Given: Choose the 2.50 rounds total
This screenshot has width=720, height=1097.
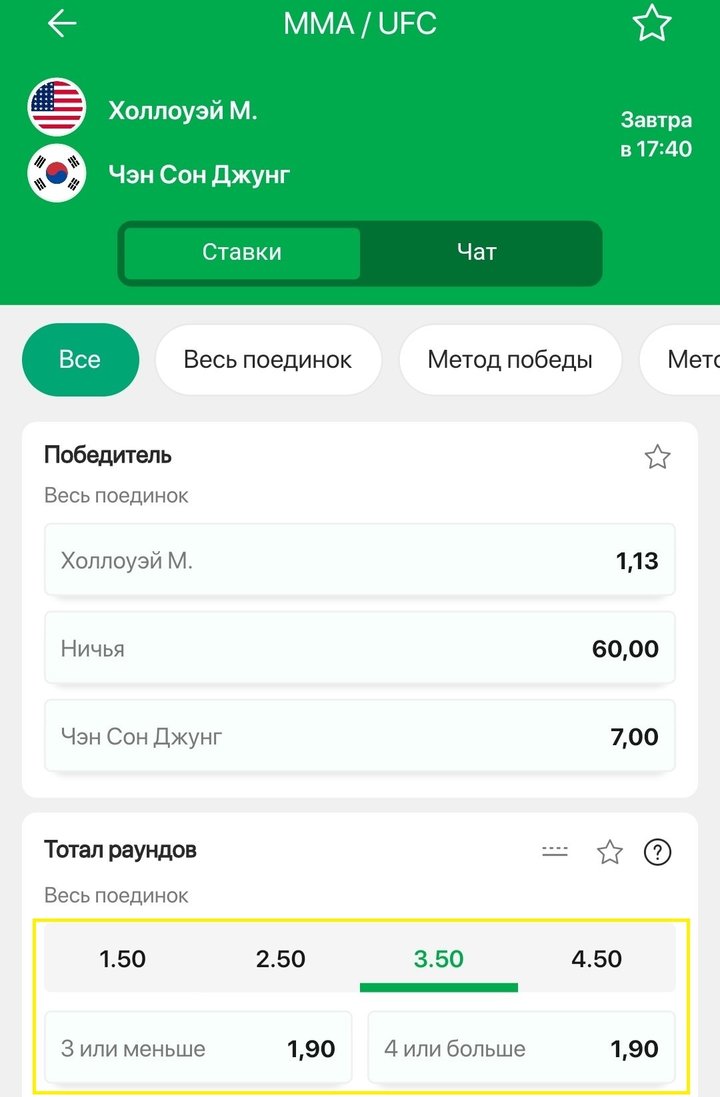Looking at the screenshot, I should [281, 959].
